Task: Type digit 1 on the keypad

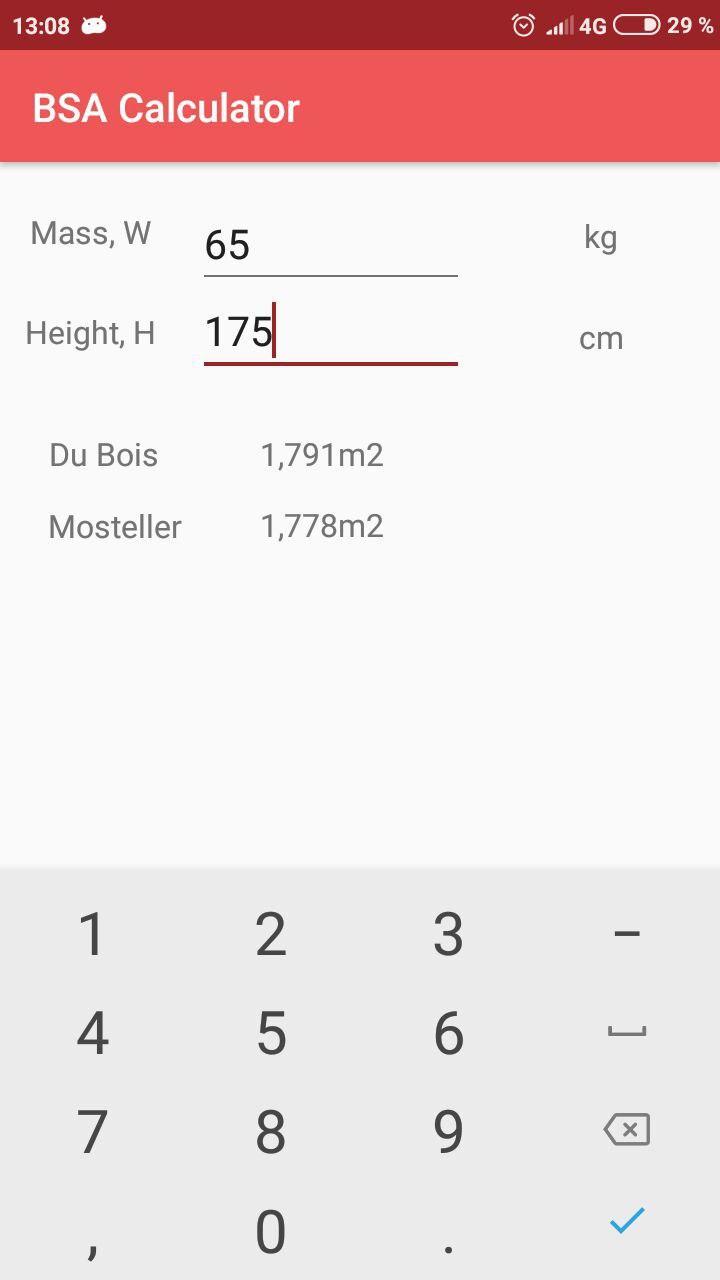Action: (x=91, y=934)
